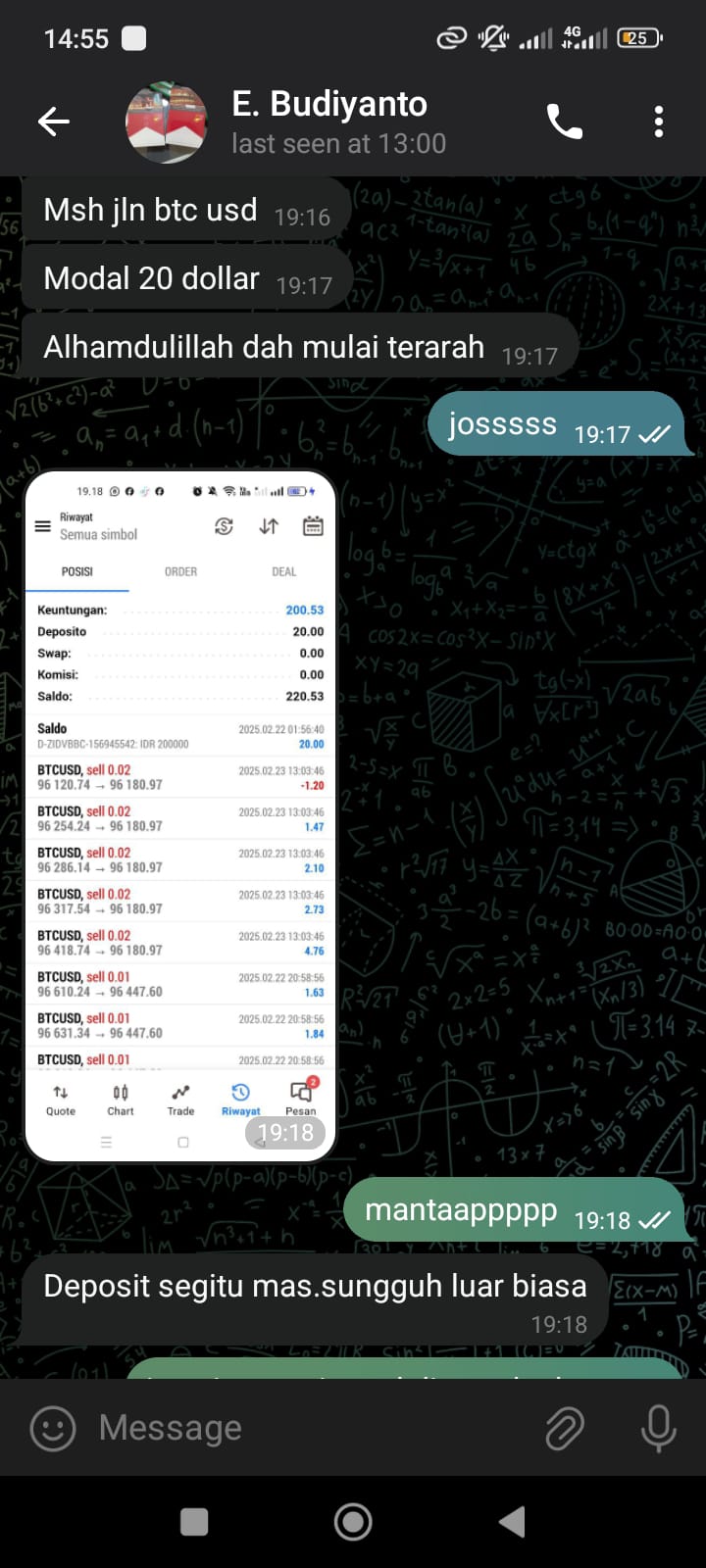
Task: Record a voice message
Action: pyautogui.click(x=658, y=1428)
